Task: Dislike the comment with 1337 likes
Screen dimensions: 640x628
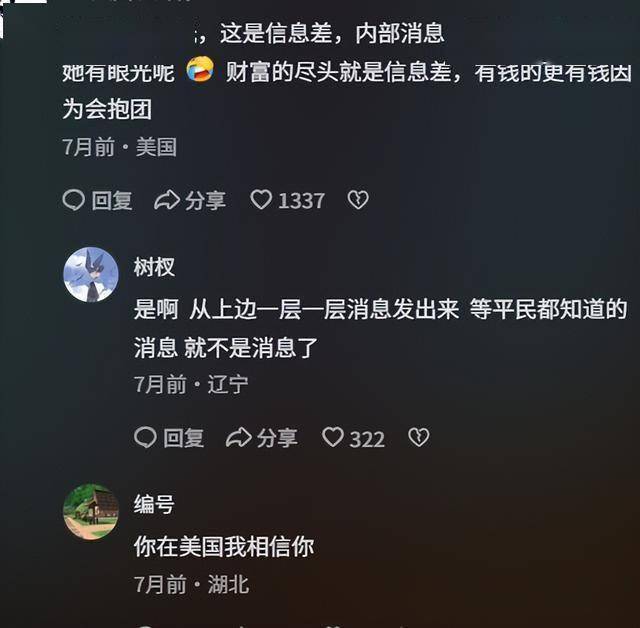Action: pos(358,200)
